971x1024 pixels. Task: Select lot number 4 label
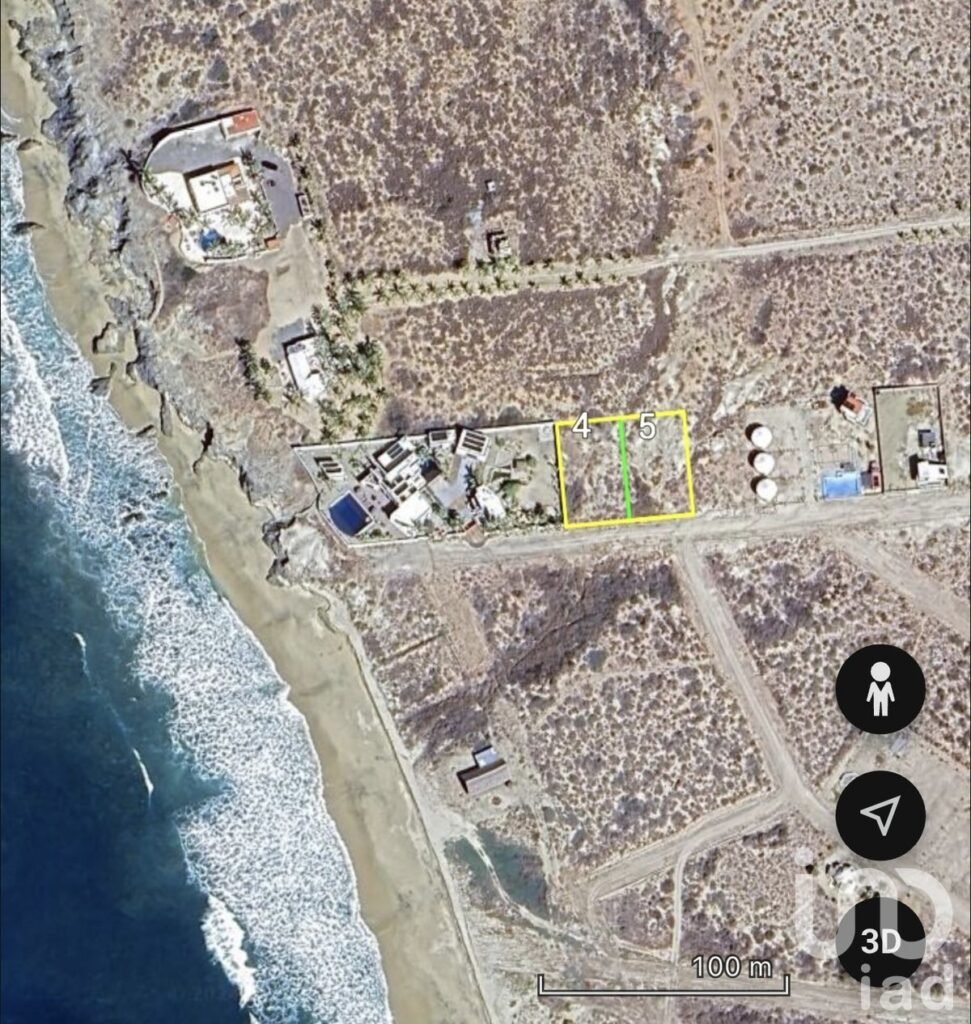(580, 428)
